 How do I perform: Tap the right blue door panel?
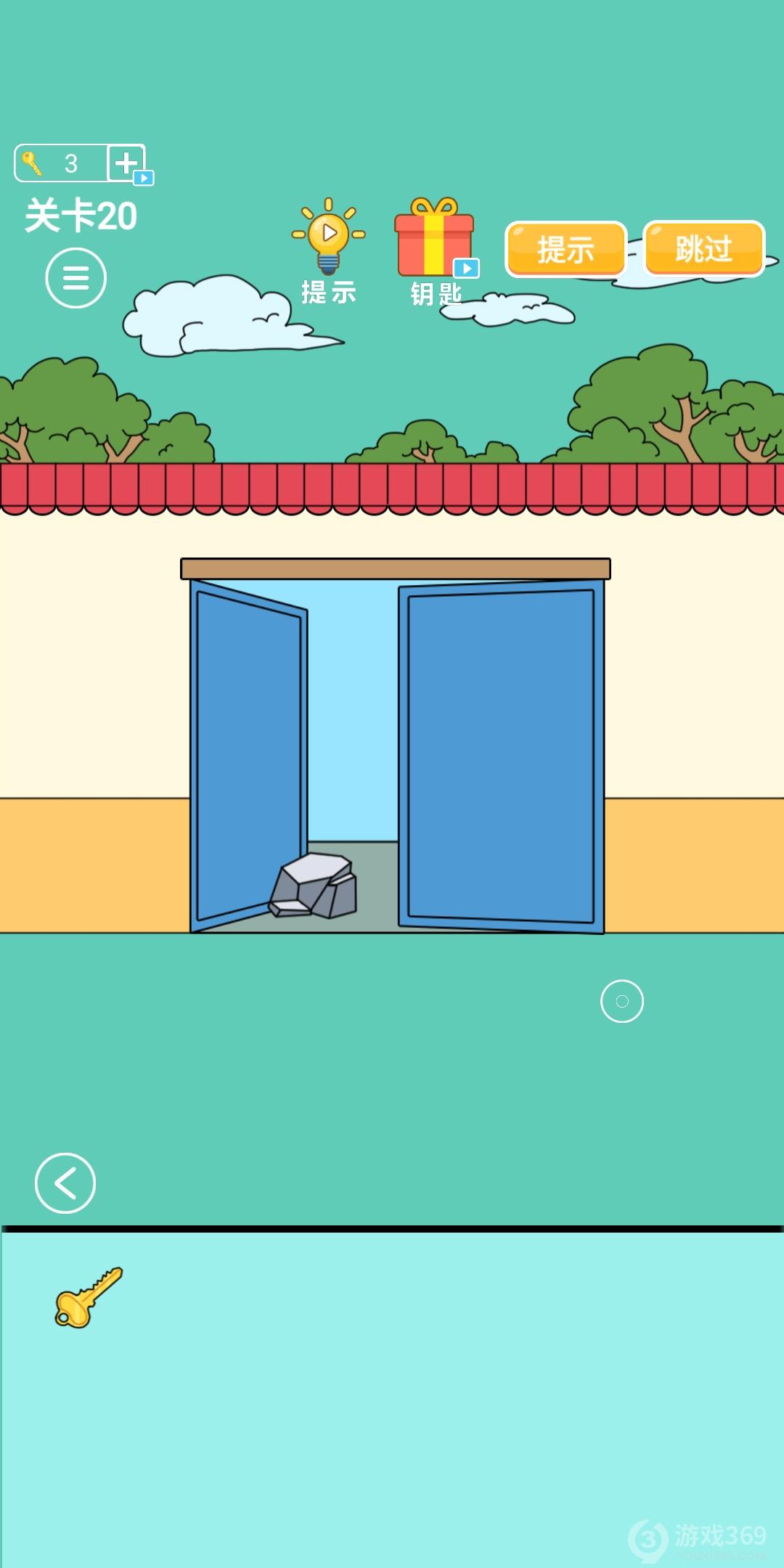click(x=501, y=755)
